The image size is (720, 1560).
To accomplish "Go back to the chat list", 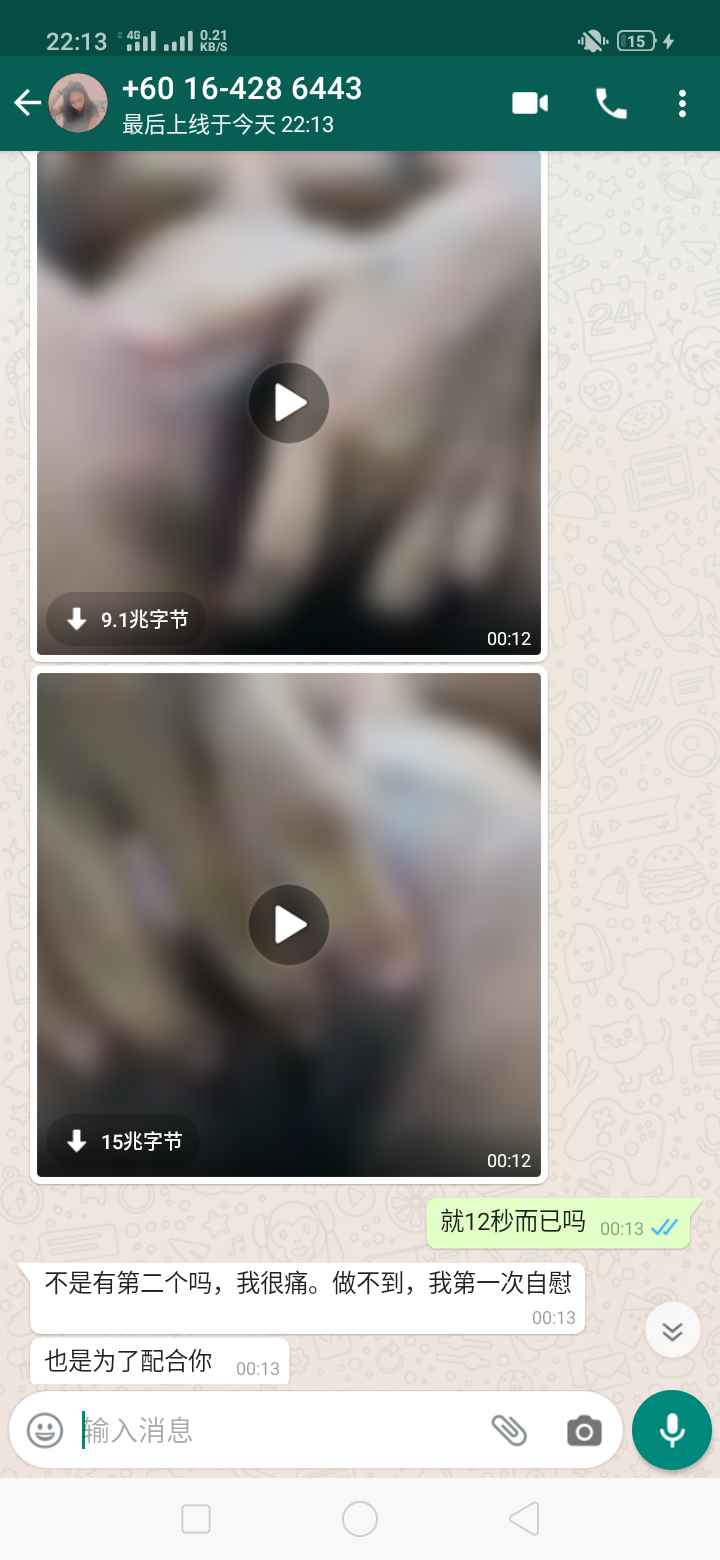I will 27,103.
